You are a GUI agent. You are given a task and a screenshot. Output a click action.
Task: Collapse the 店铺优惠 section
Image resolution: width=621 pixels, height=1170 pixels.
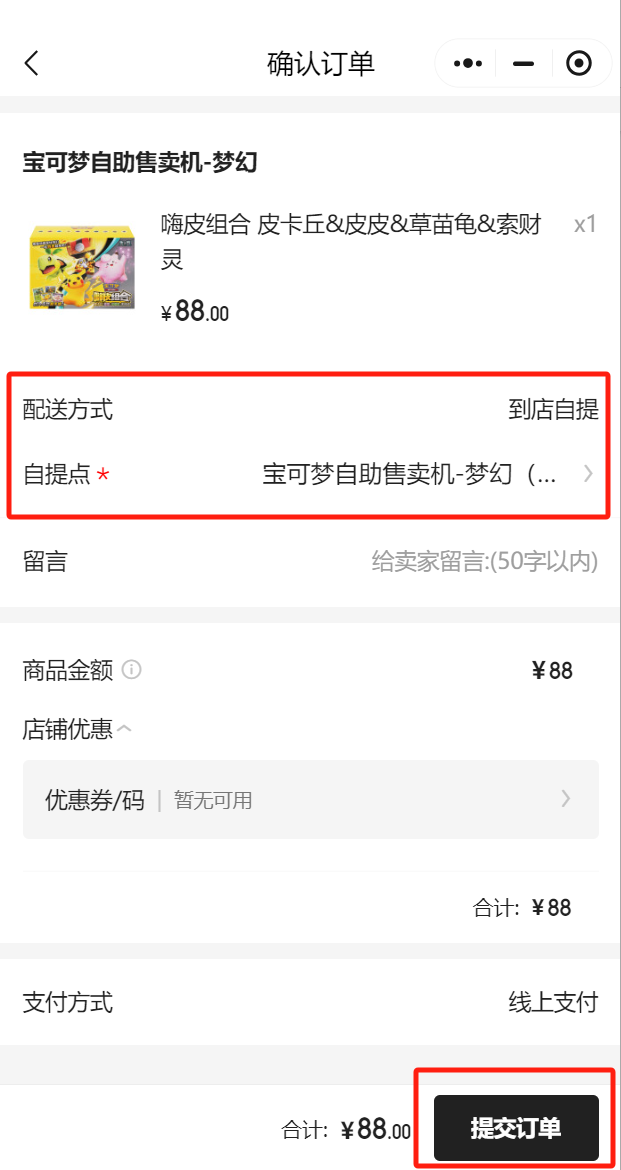(124, 729)
